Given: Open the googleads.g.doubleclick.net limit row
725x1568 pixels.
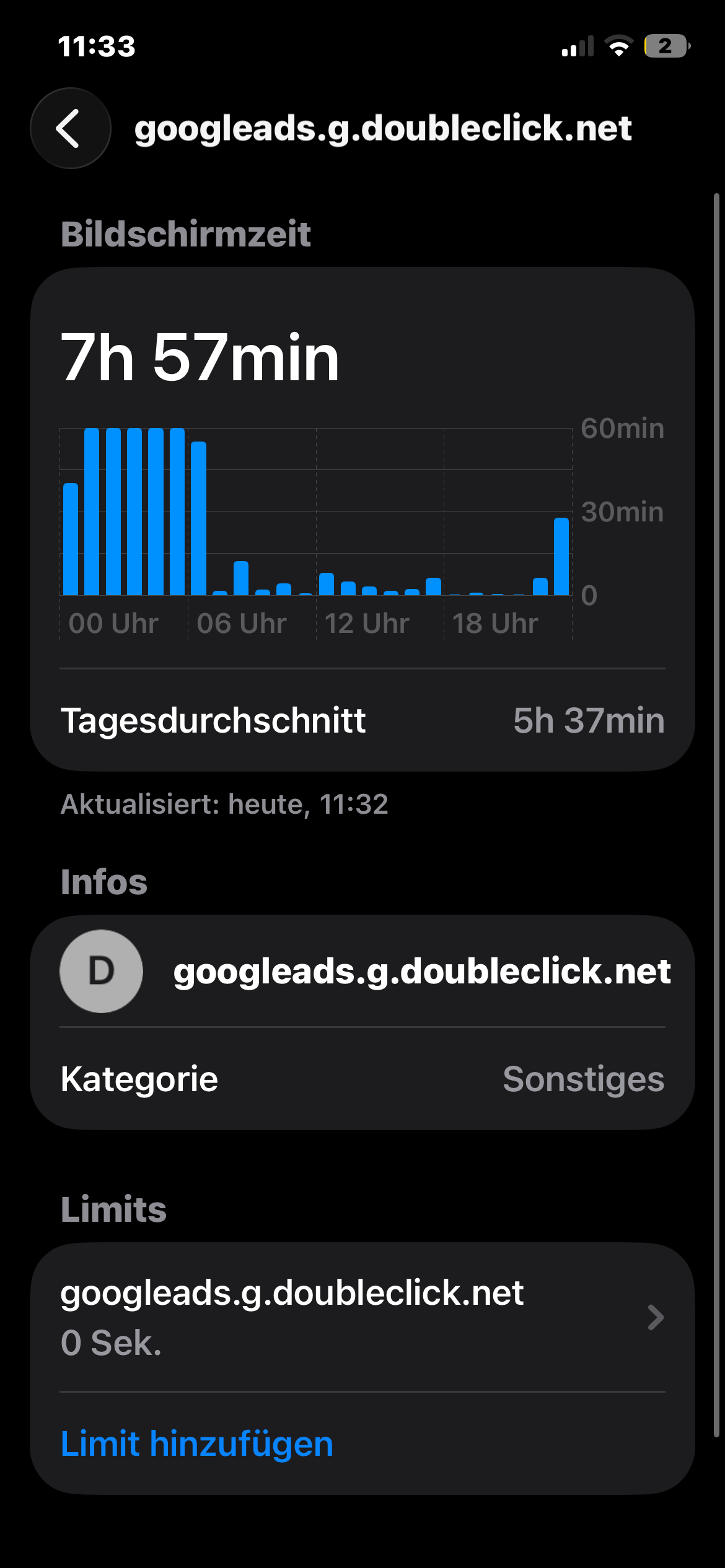Looking at the screenshot, I should pyautogui.click(x=362, y=1317).
